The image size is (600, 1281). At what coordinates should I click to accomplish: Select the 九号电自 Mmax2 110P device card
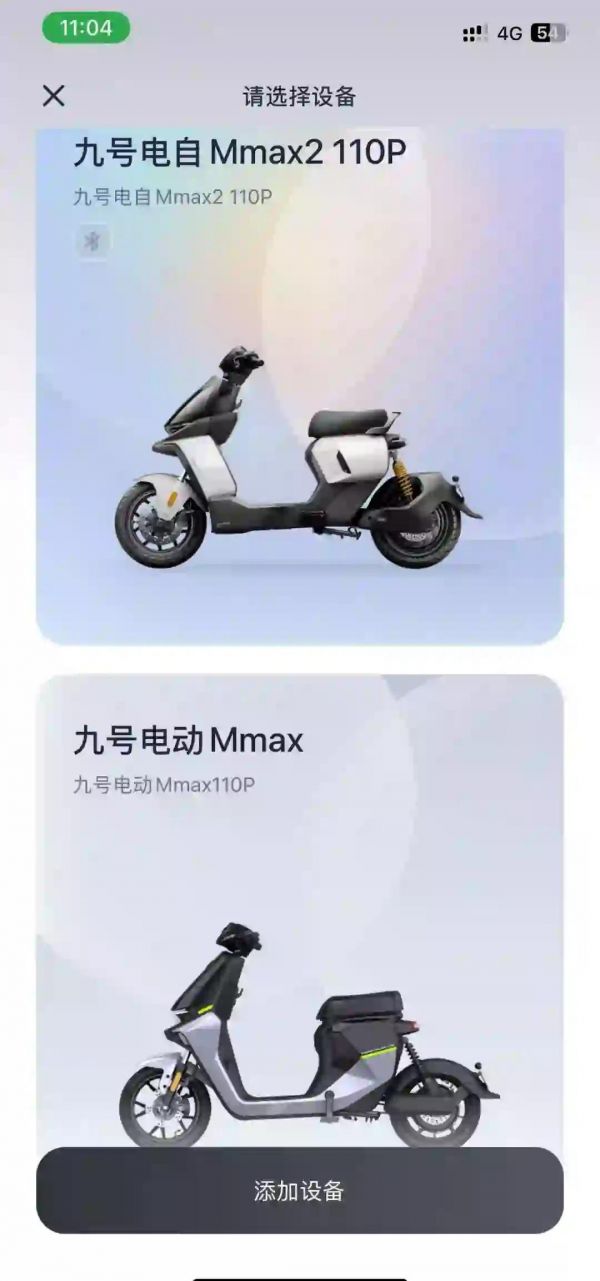point(300,386)
